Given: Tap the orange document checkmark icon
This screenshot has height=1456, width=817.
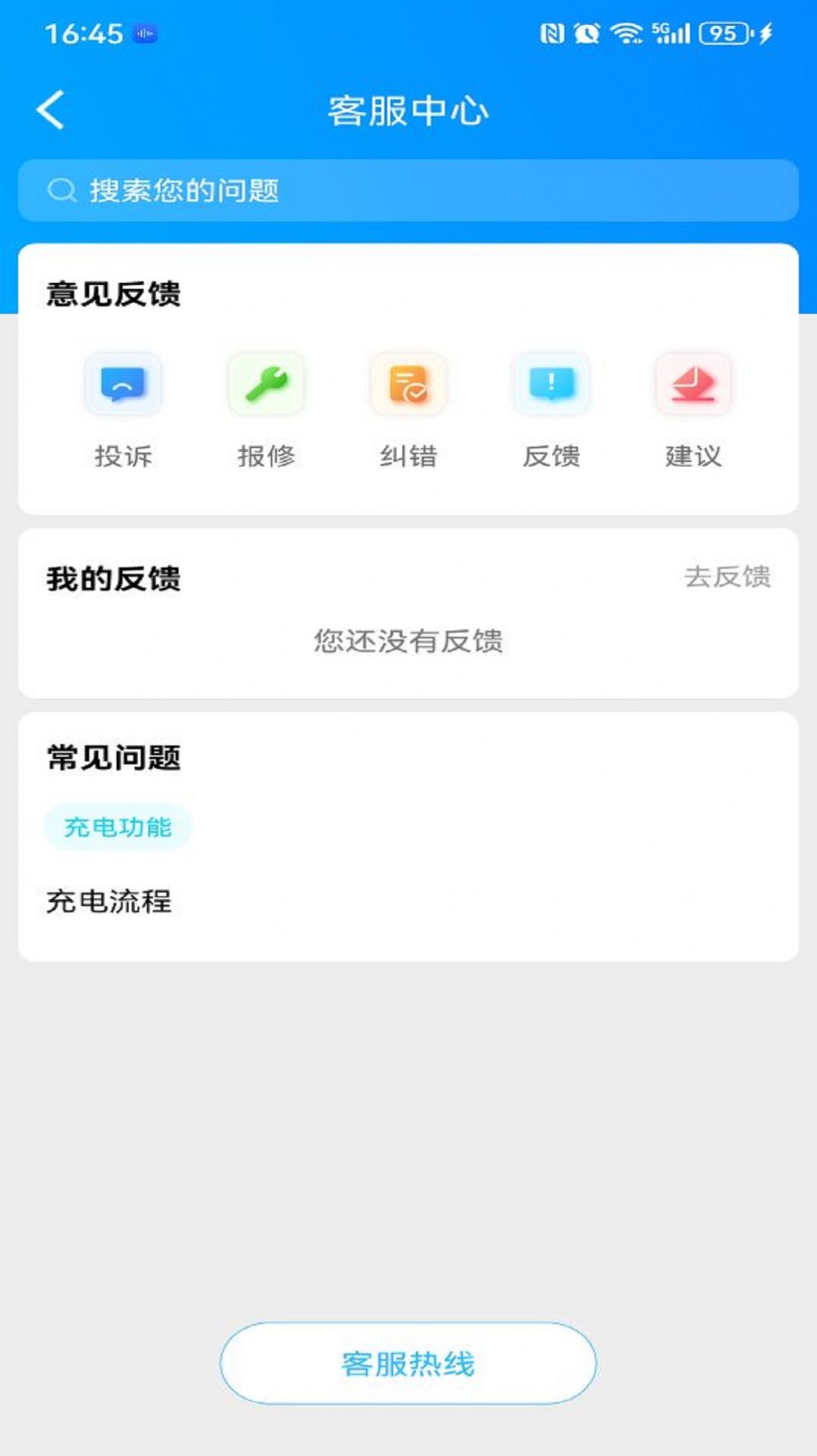Looking at the screenshot, I should point(408,386).
